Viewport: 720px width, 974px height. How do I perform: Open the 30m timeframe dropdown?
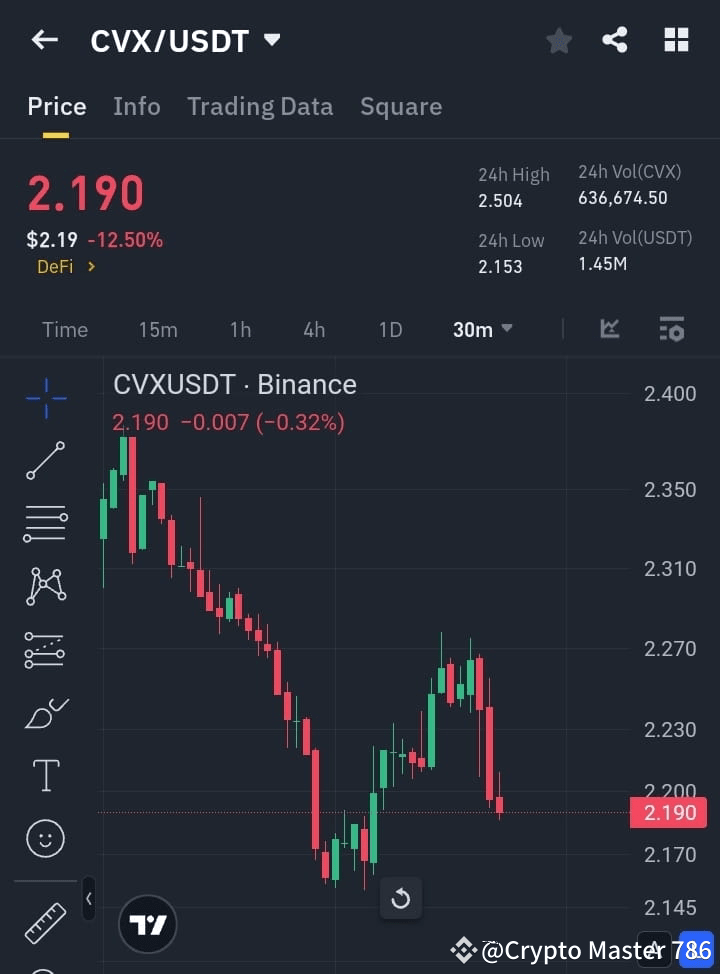coord(482,329)
